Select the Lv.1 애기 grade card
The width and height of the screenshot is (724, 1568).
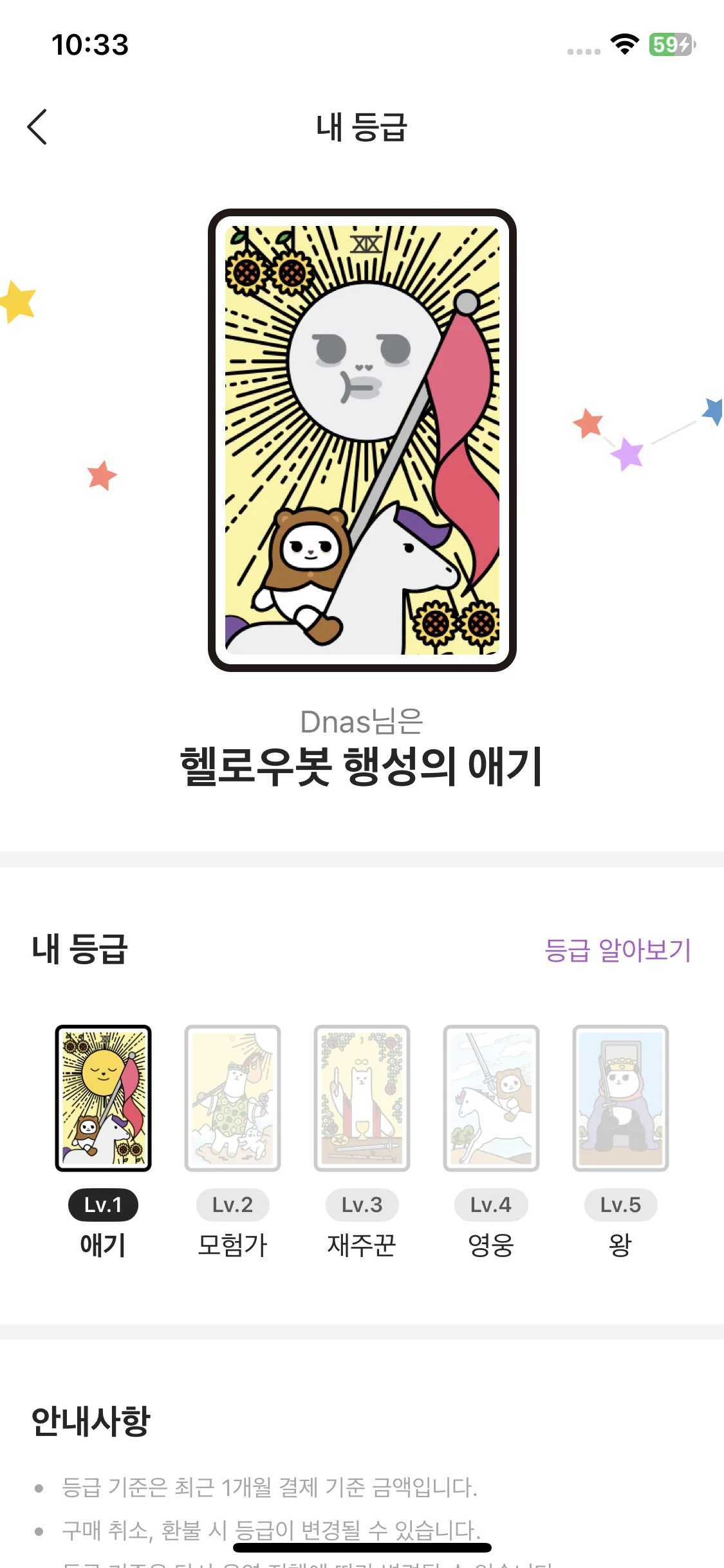point(103,1098)
